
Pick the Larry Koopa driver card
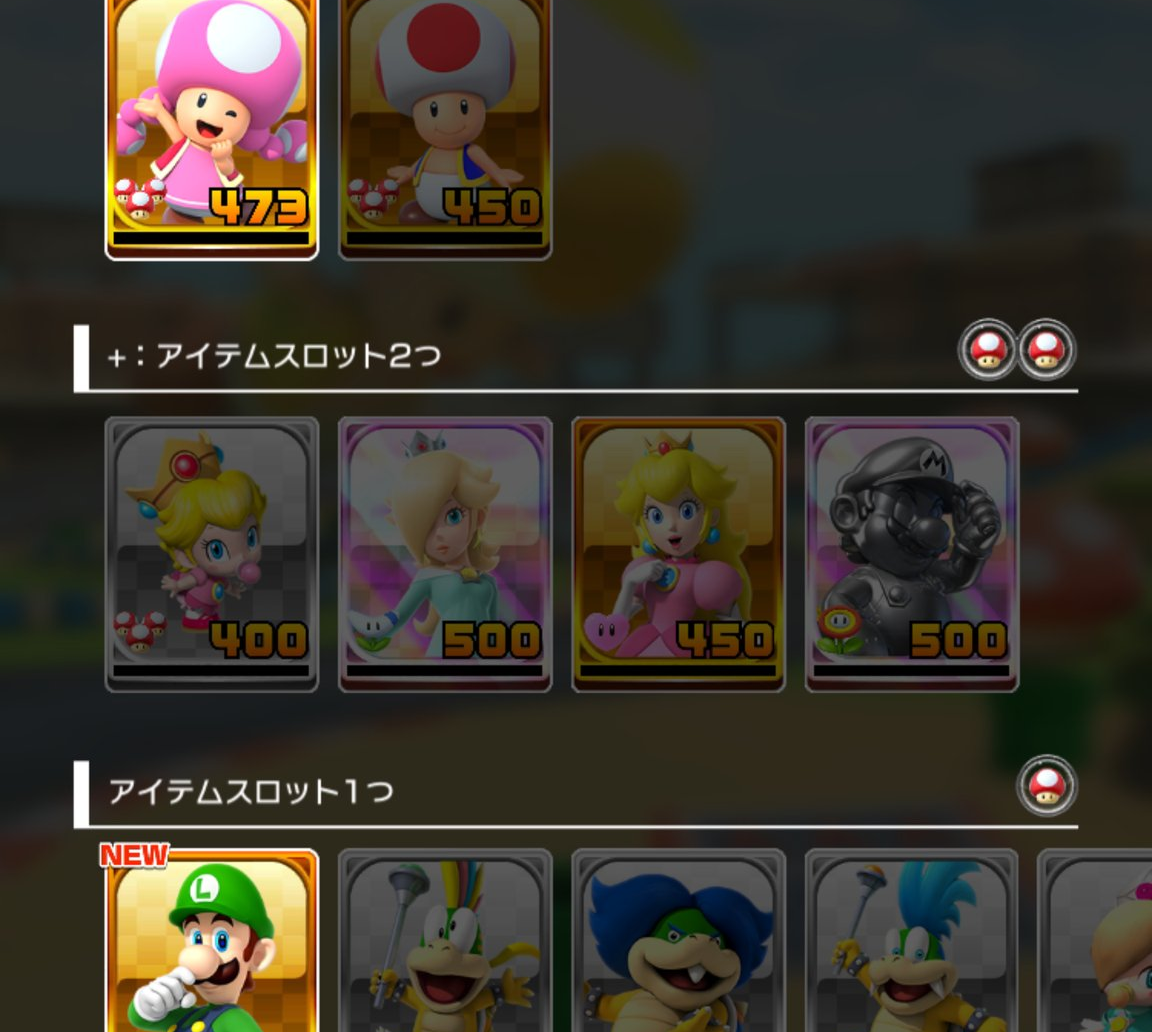[911, 945]
